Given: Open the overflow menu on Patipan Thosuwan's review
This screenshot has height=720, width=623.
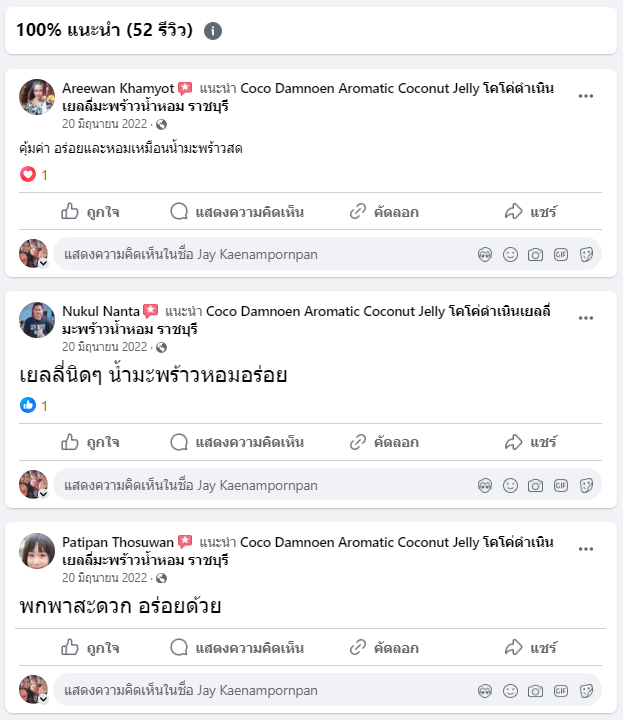Looking at the screenshot, I should pyautogui.click(x=586, y=549).
